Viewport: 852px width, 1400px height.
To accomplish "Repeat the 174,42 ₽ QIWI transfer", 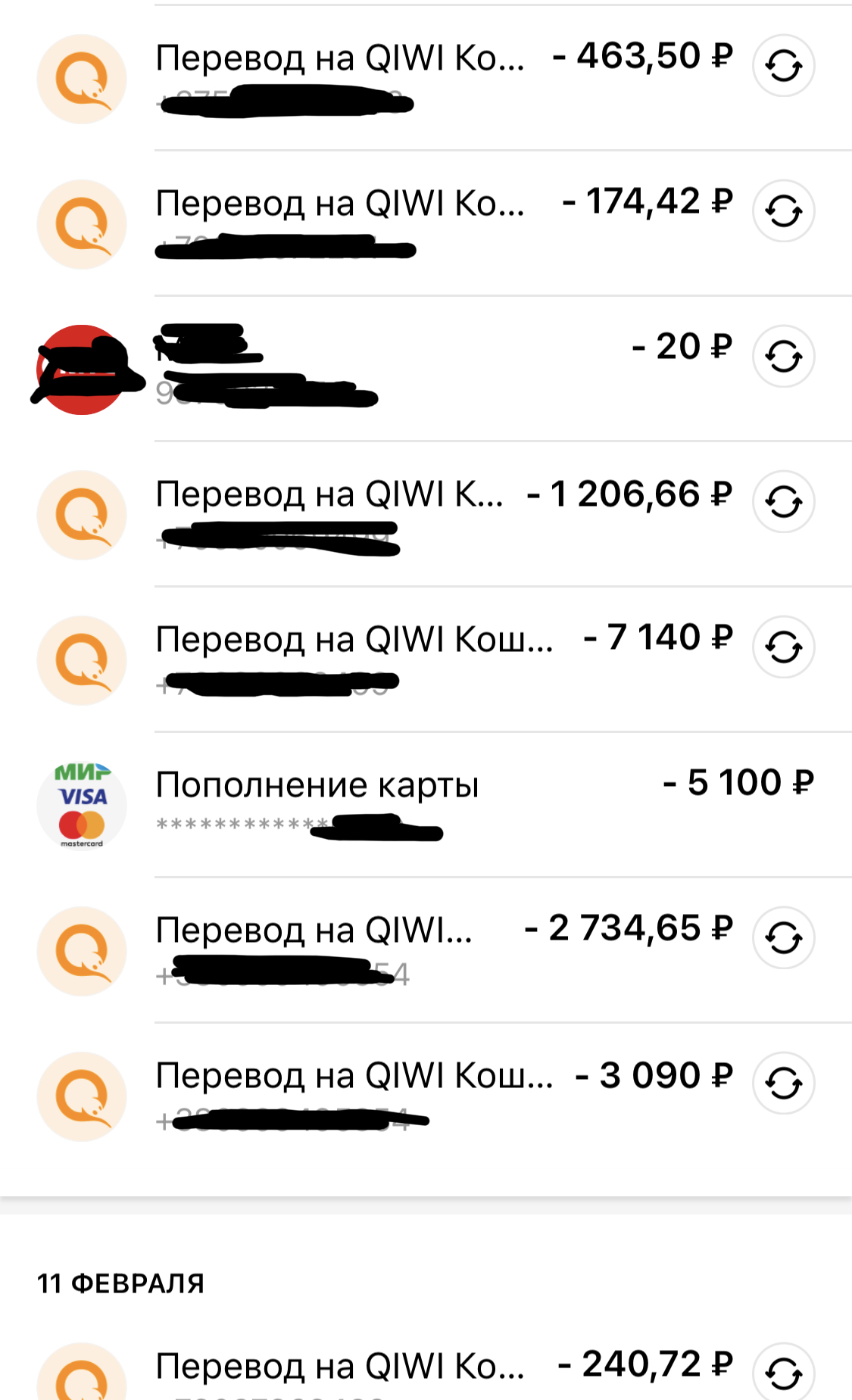I will (783, 211).
